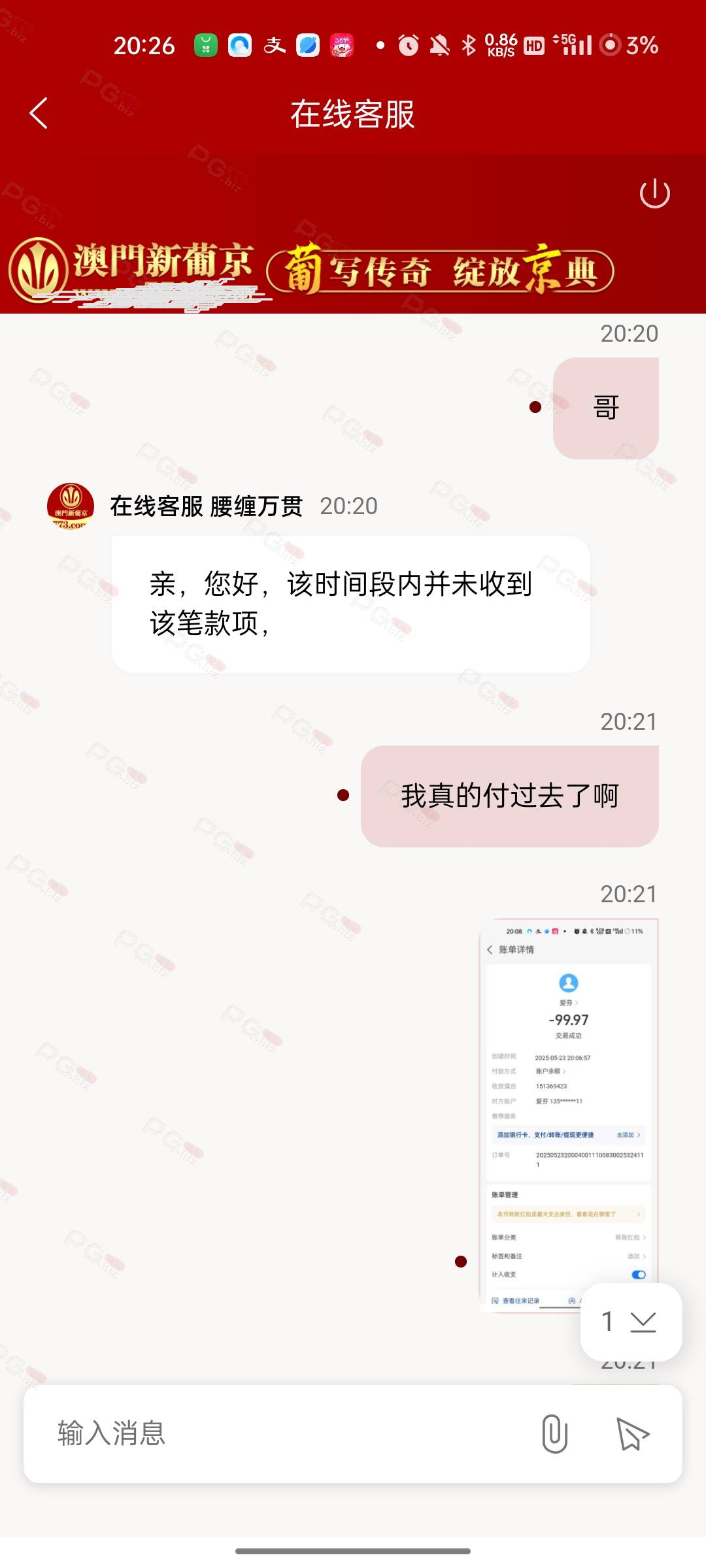The image size is (706, 1568).
Task: Send the message with the arrow icon
Action: (x=633, y=1433)
